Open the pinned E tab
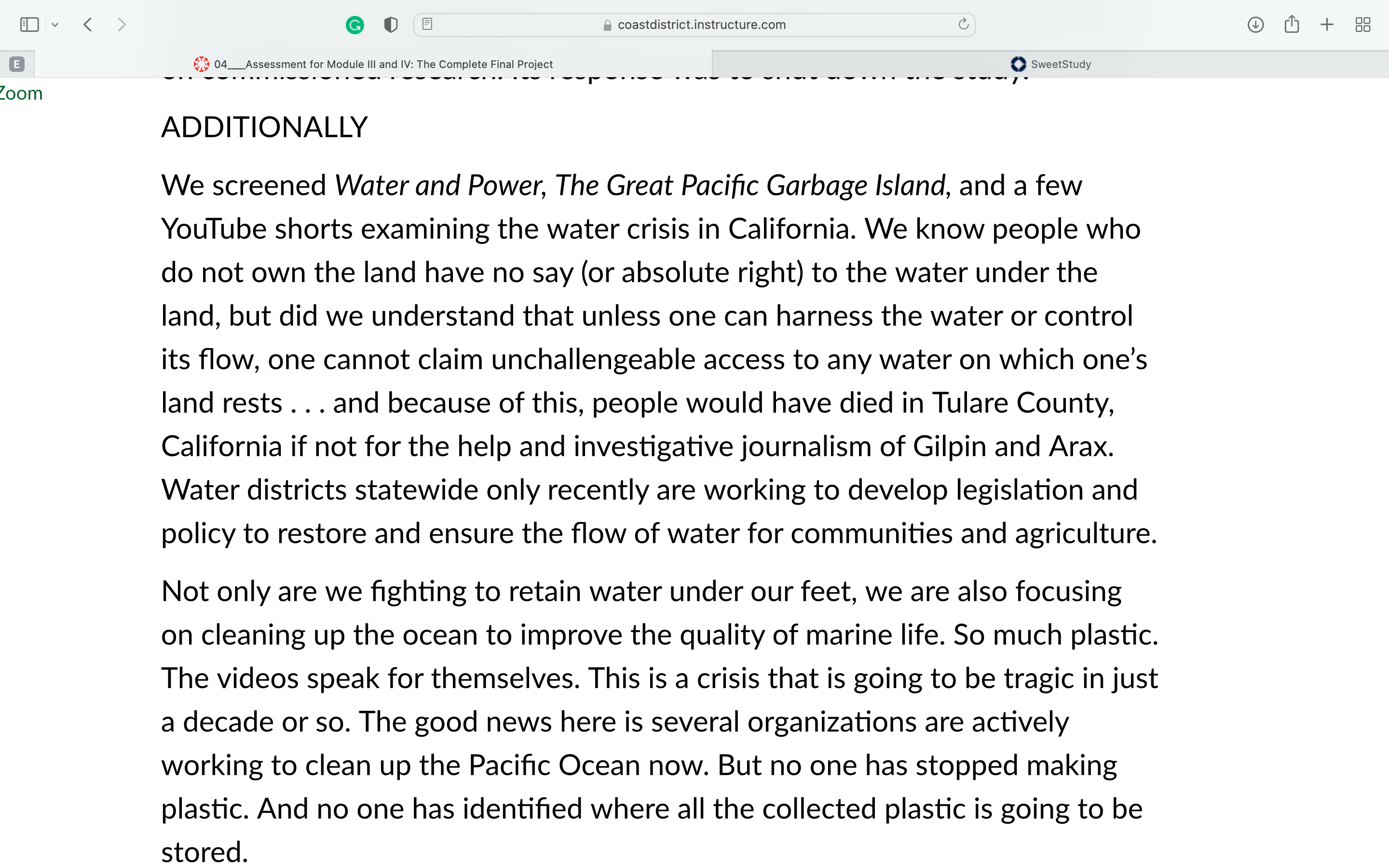 point(17,64)
